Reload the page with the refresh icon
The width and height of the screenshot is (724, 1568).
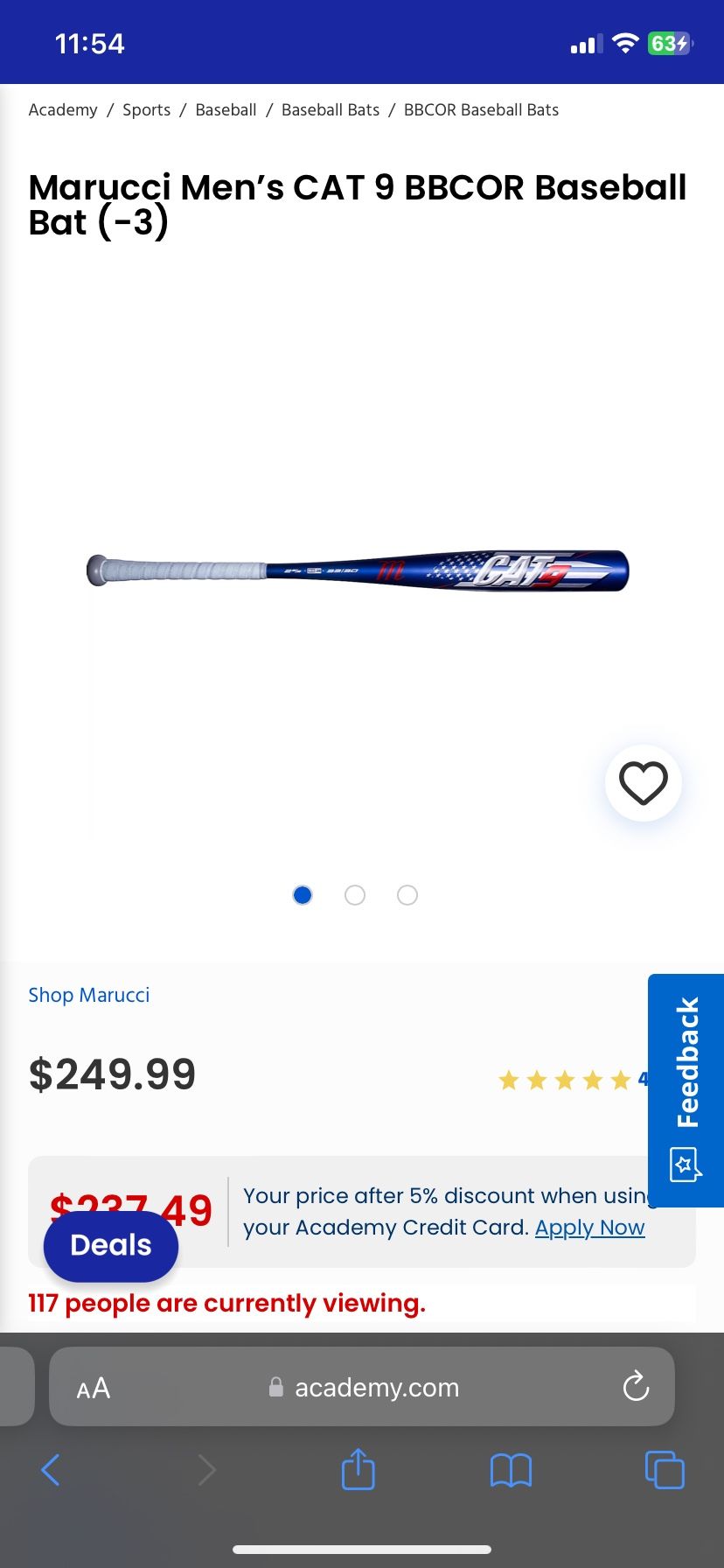[635, 1387]
